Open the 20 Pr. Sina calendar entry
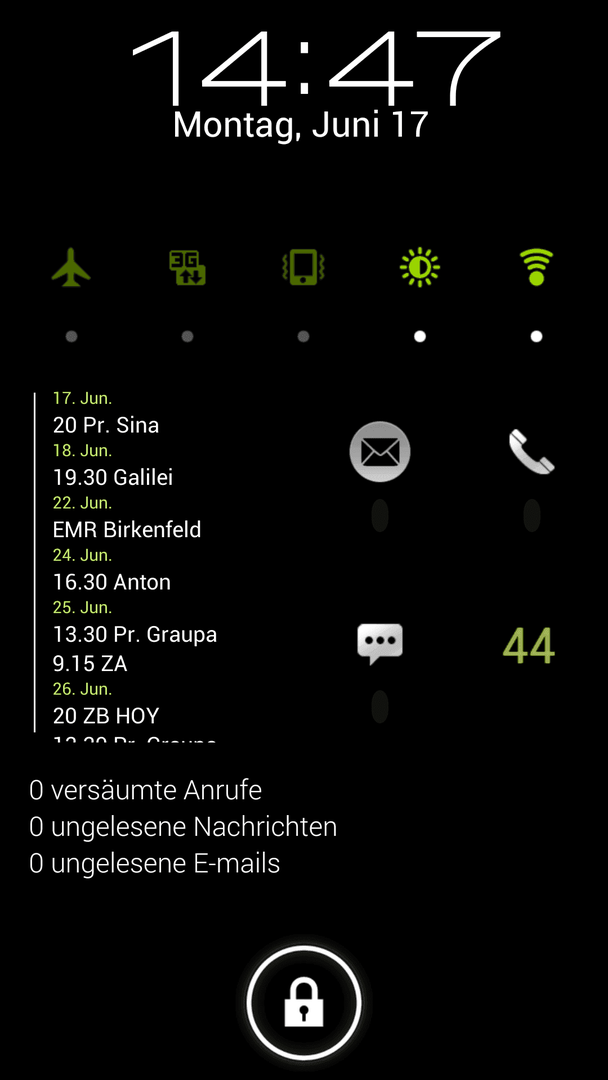This screenshot has width=608, height=1080. (106, 425)
